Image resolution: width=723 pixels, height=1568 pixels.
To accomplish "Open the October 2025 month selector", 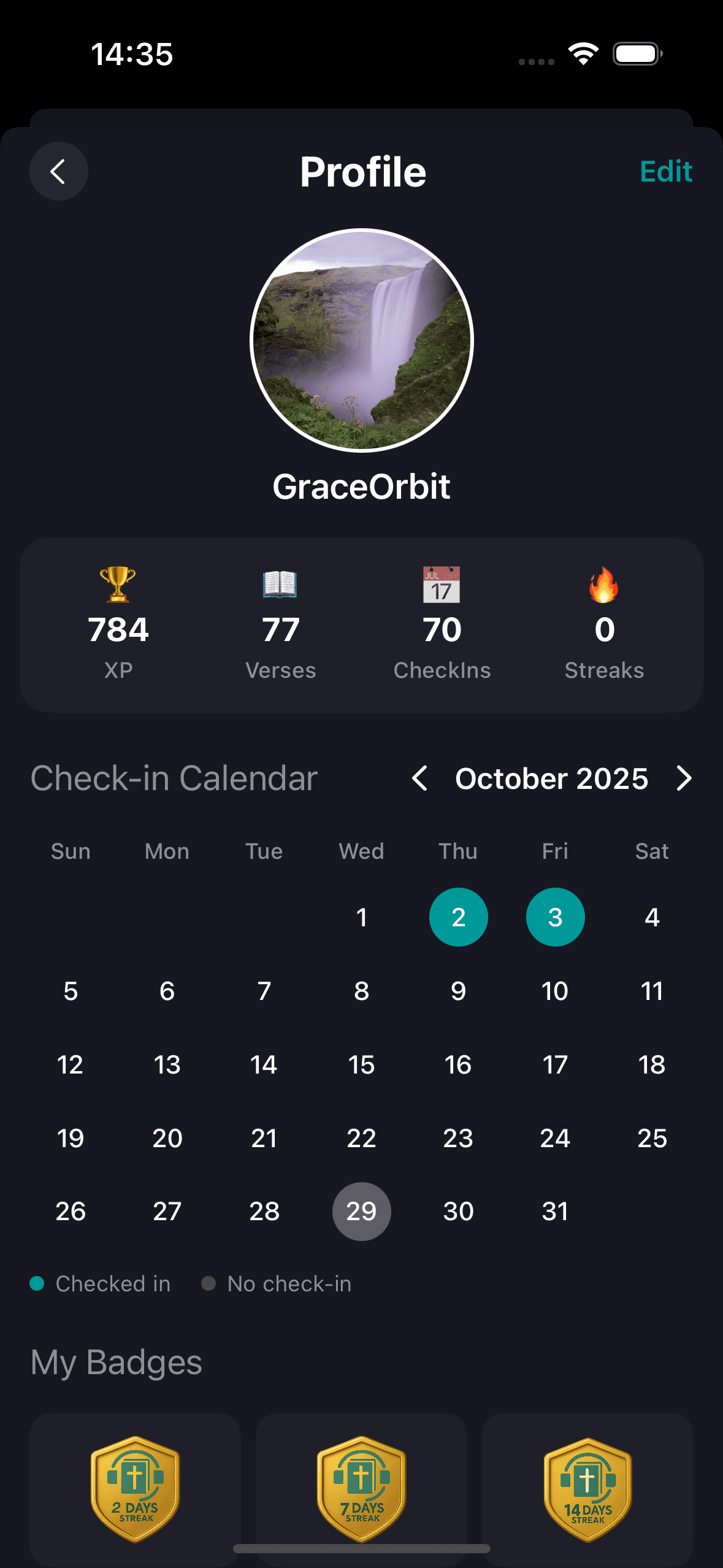I will 551,778.
